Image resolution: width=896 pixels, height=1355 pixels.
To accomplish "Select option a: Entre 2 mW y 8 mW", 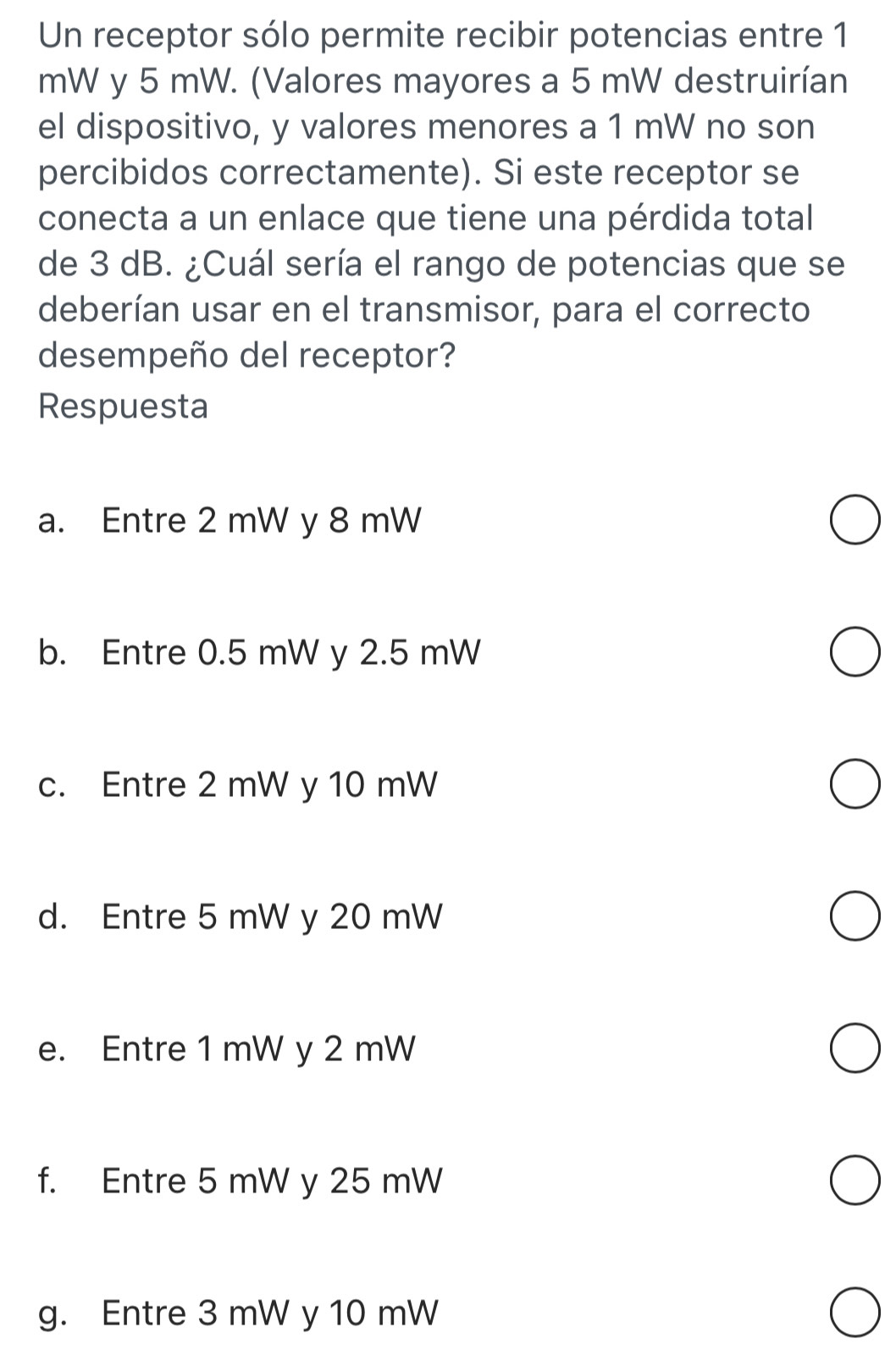I will point(854,522).
